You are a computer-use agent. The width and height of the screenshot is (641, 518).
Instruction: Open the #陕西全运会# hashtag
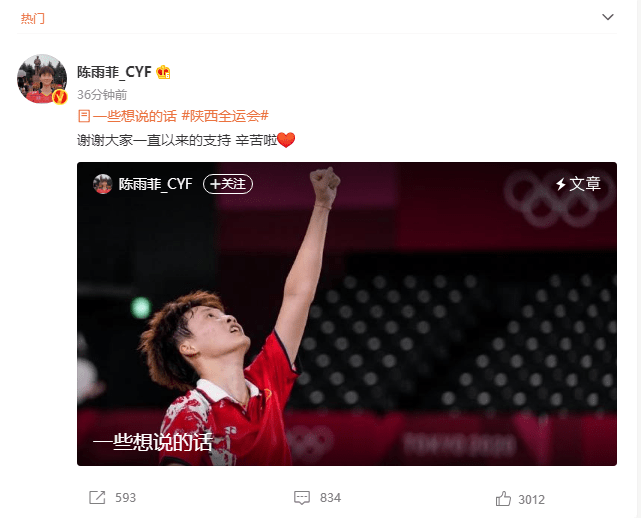coord(225,115)
